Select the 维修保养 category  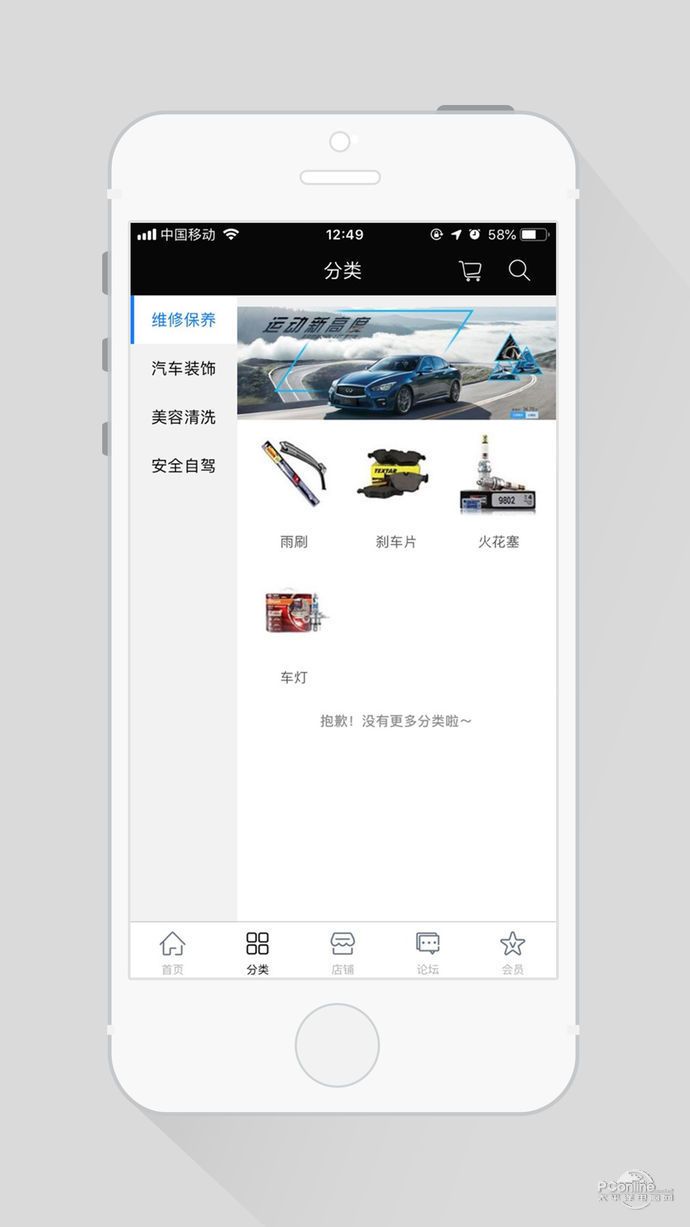(x=184, y=320)
